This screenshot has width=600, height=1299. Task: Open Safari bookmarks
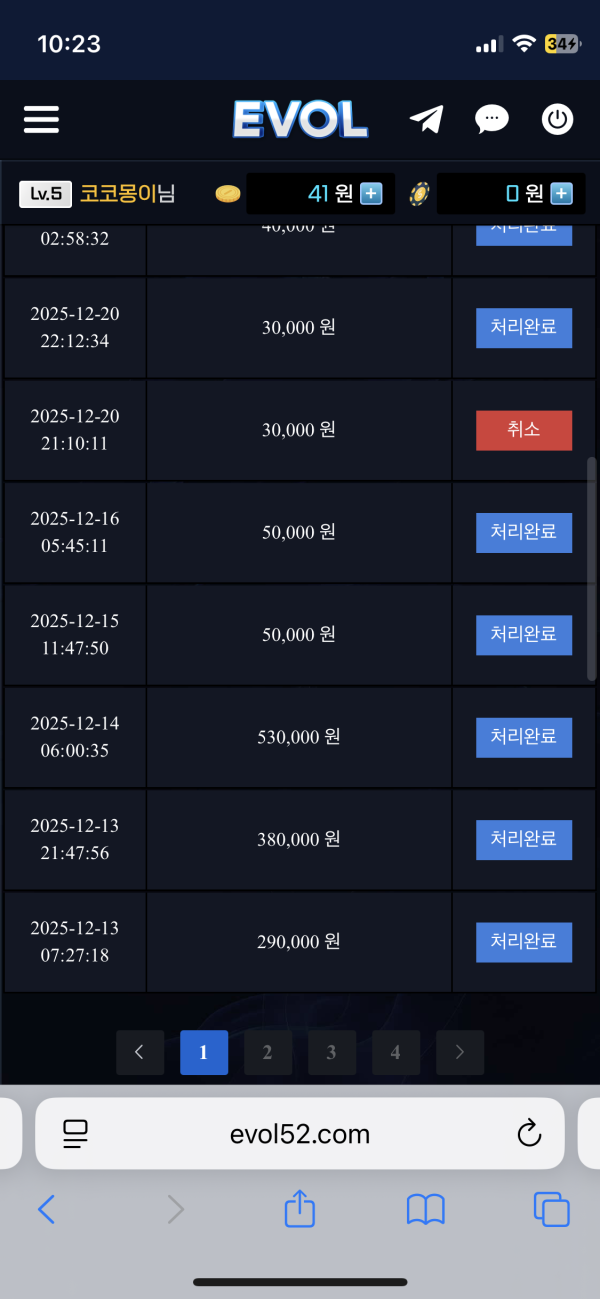coord(426,1210)
